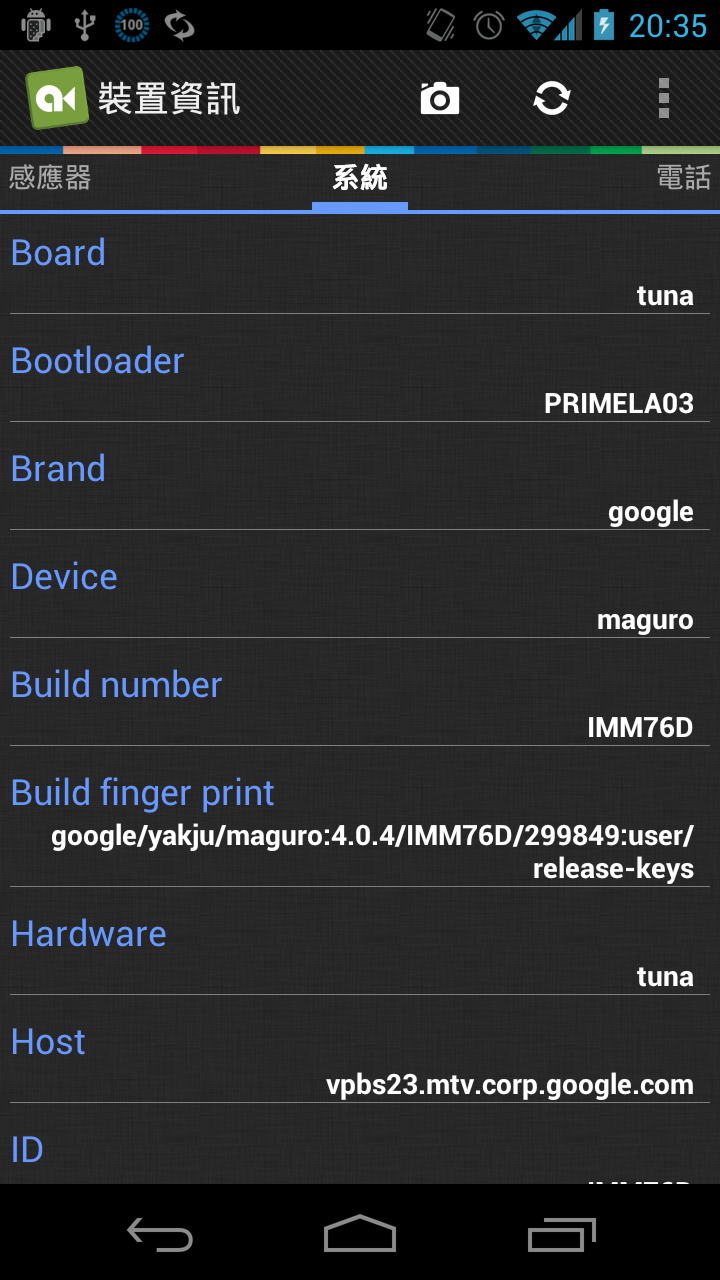Go back using the navigation bar
The image size is (720, 1280).
pos(160,1236)
